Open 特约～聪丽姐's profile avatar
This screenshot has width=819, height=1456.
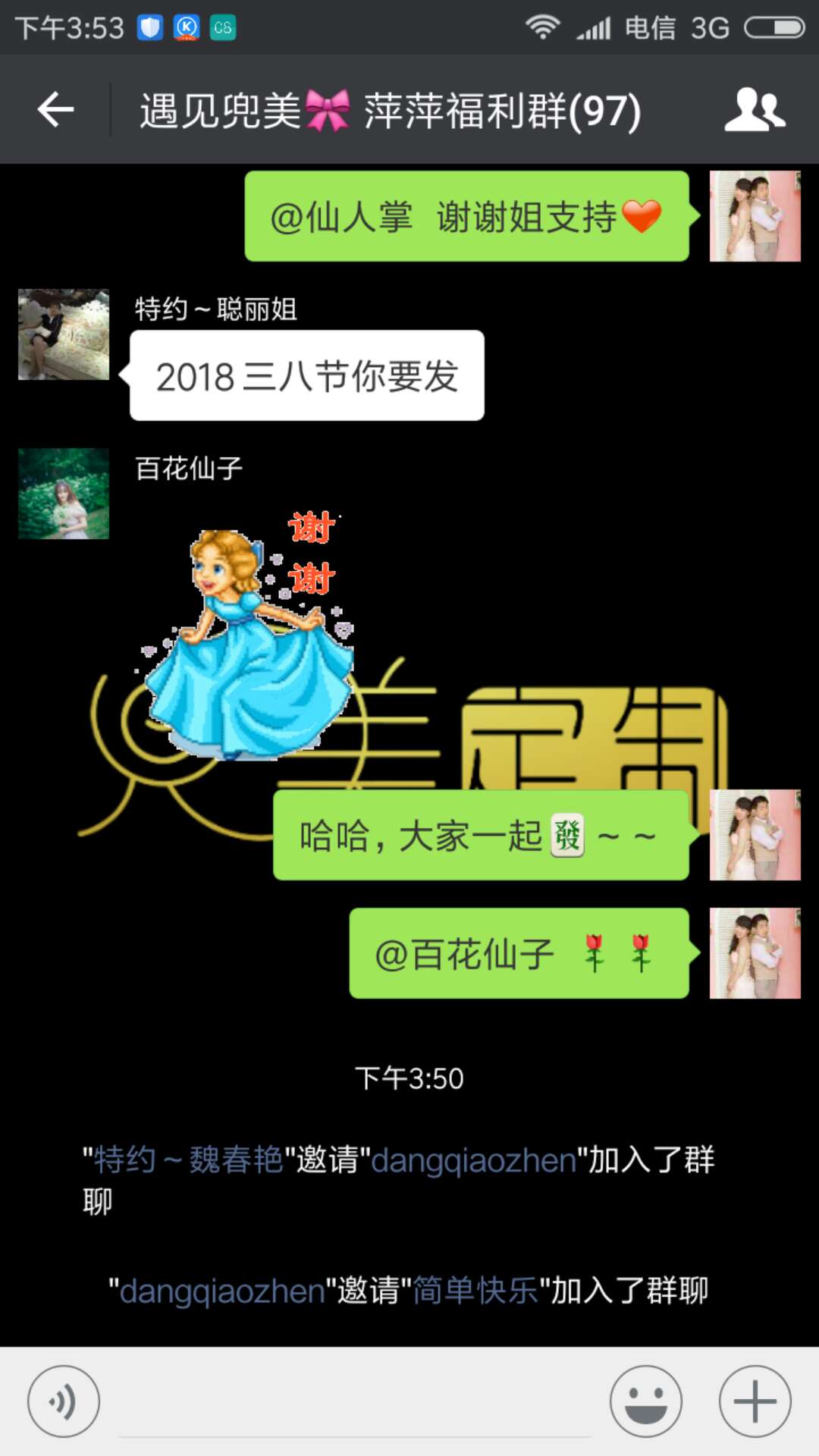tap(64, 334)
